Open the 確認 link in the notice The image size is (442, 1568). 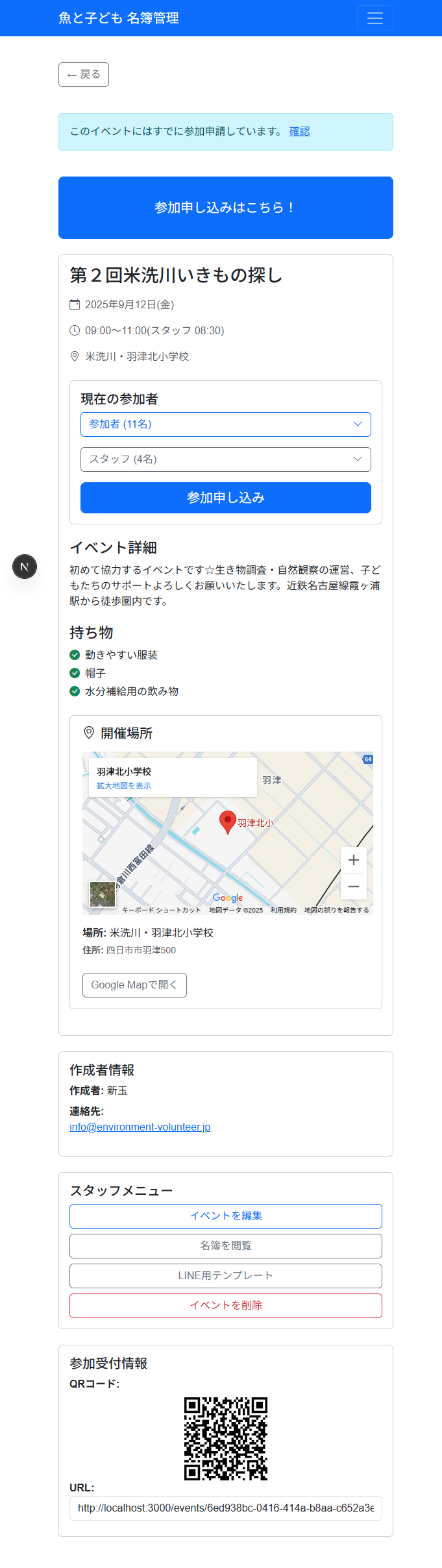[x=299, y=131]
